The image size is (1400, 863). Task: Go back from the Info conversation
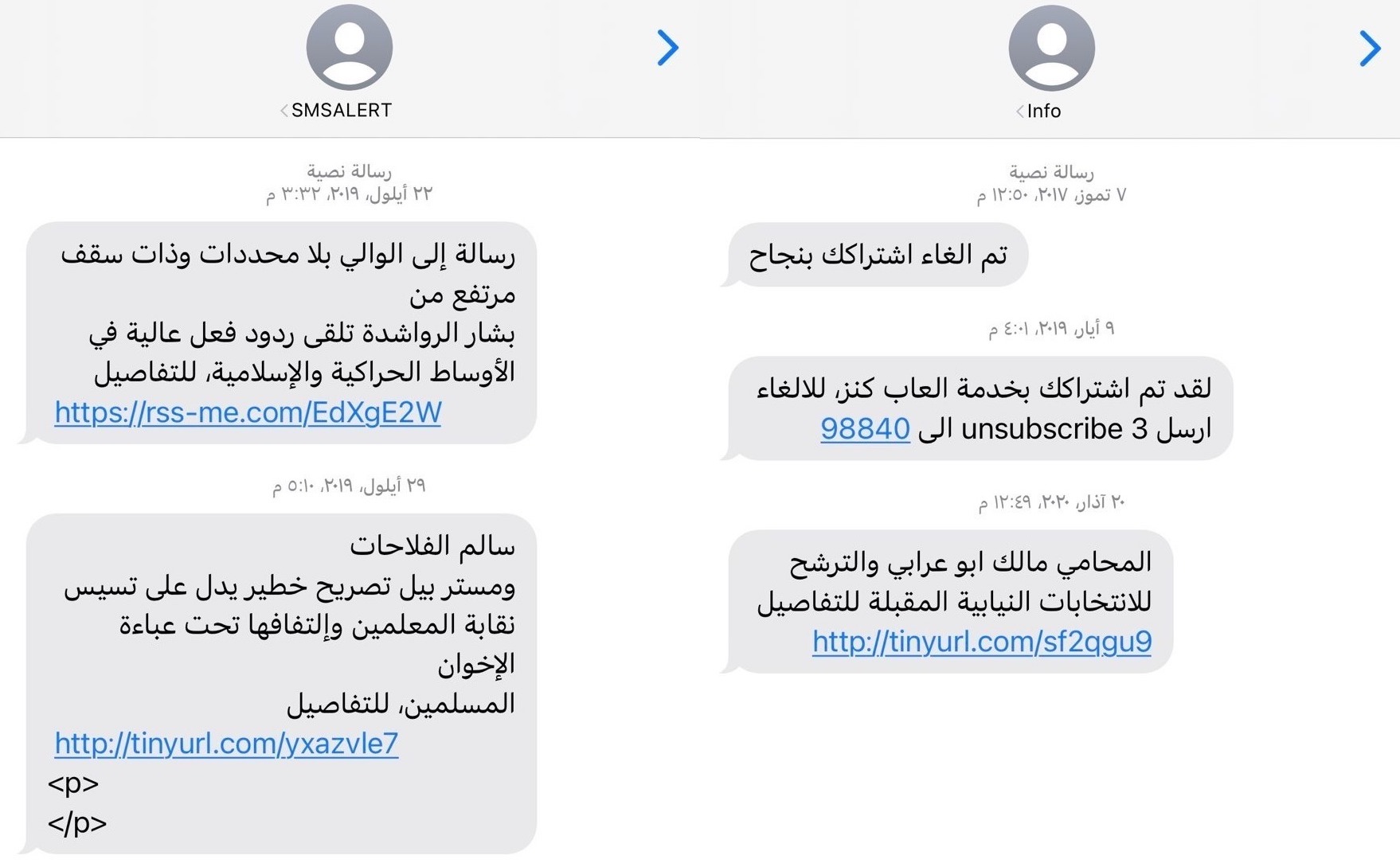click(x=1370, y=49)
